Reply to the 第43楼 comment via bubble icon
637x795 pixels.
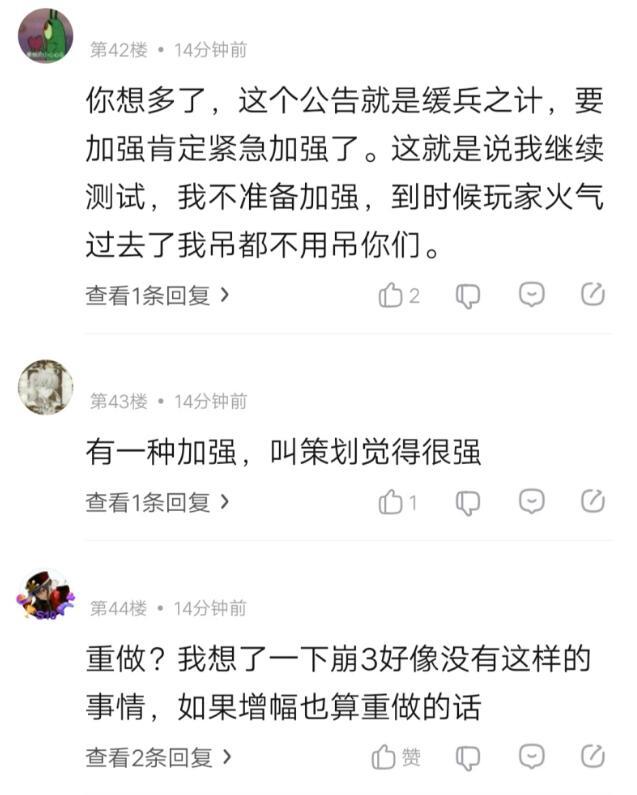coord(532,501)
